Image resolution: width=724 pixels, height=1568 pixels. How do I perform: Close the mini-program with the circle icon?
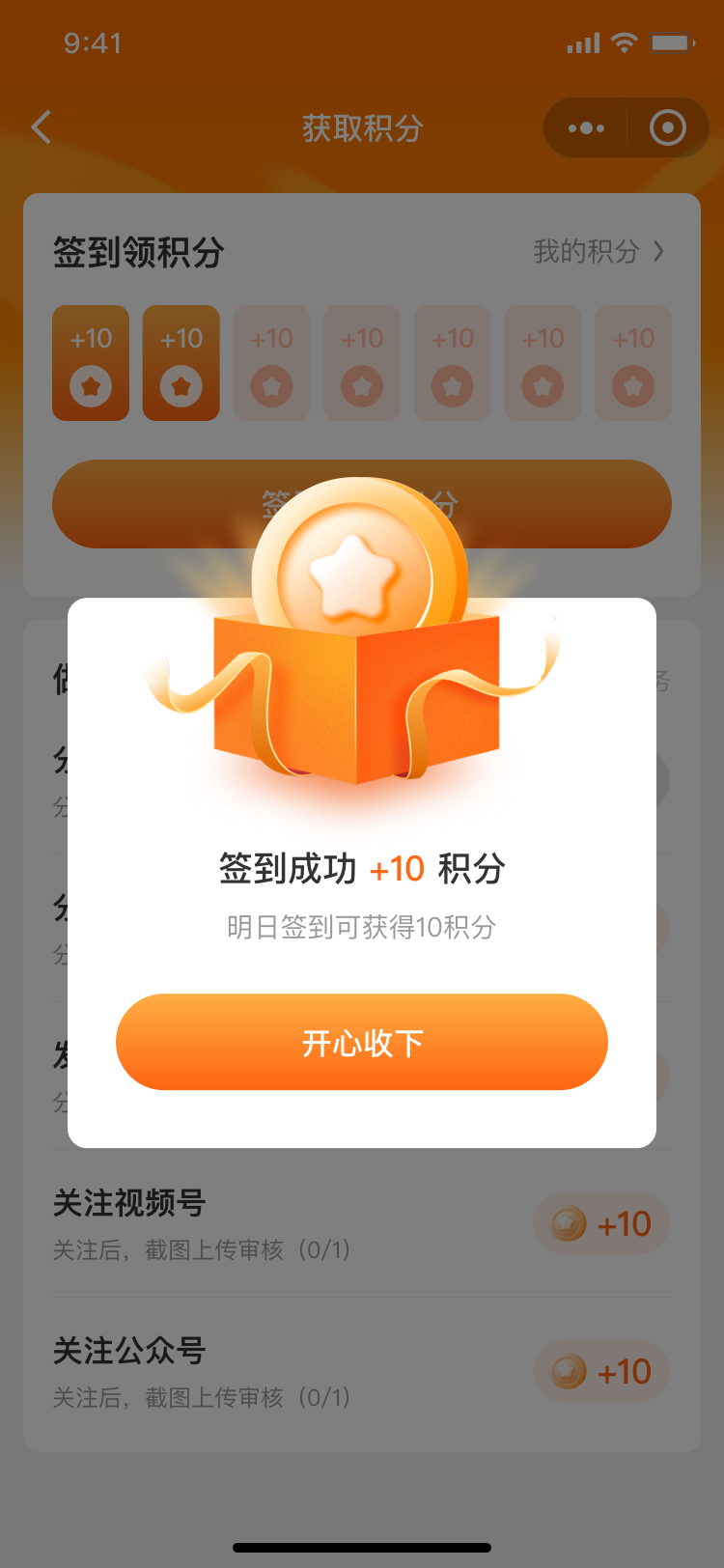[668, 127]
